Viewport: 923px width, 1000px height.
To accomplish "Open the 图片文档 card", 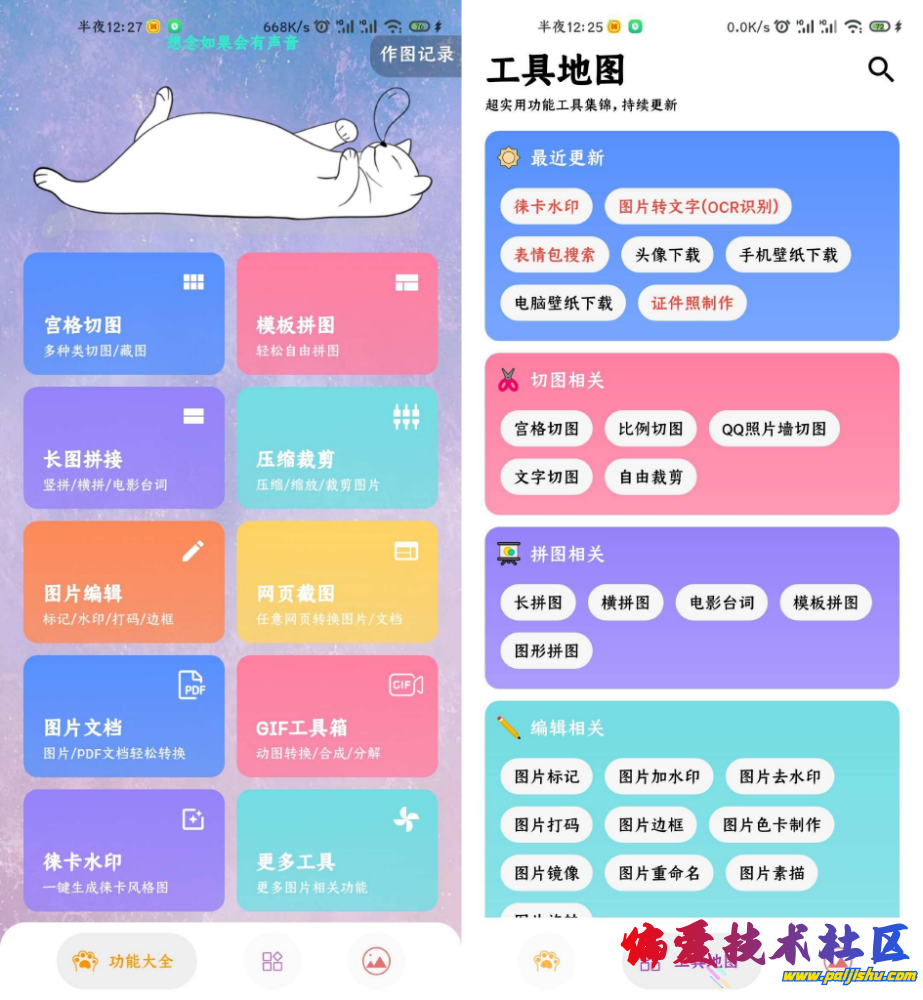I will 124,716.
